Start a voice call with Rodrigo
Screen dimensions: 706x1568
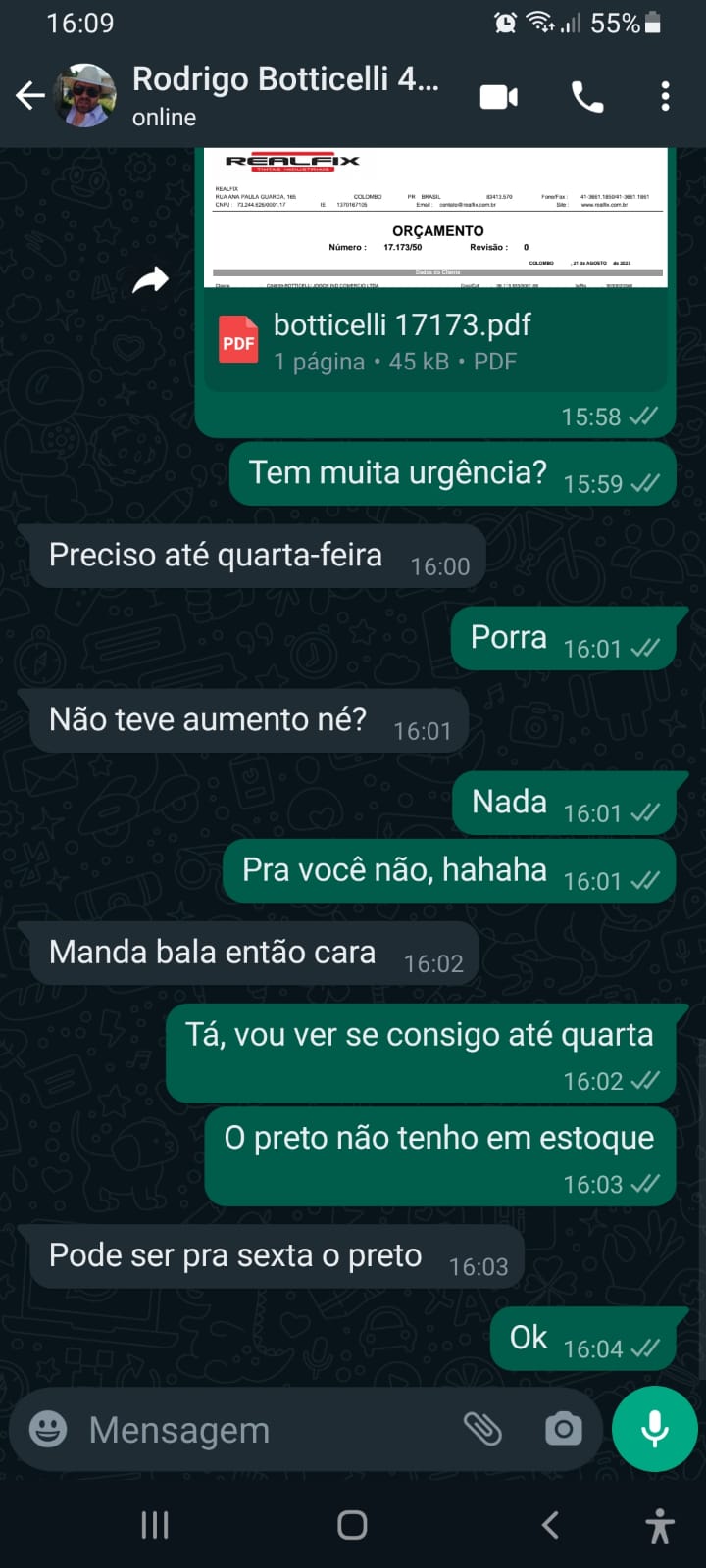tap(587, 97)
